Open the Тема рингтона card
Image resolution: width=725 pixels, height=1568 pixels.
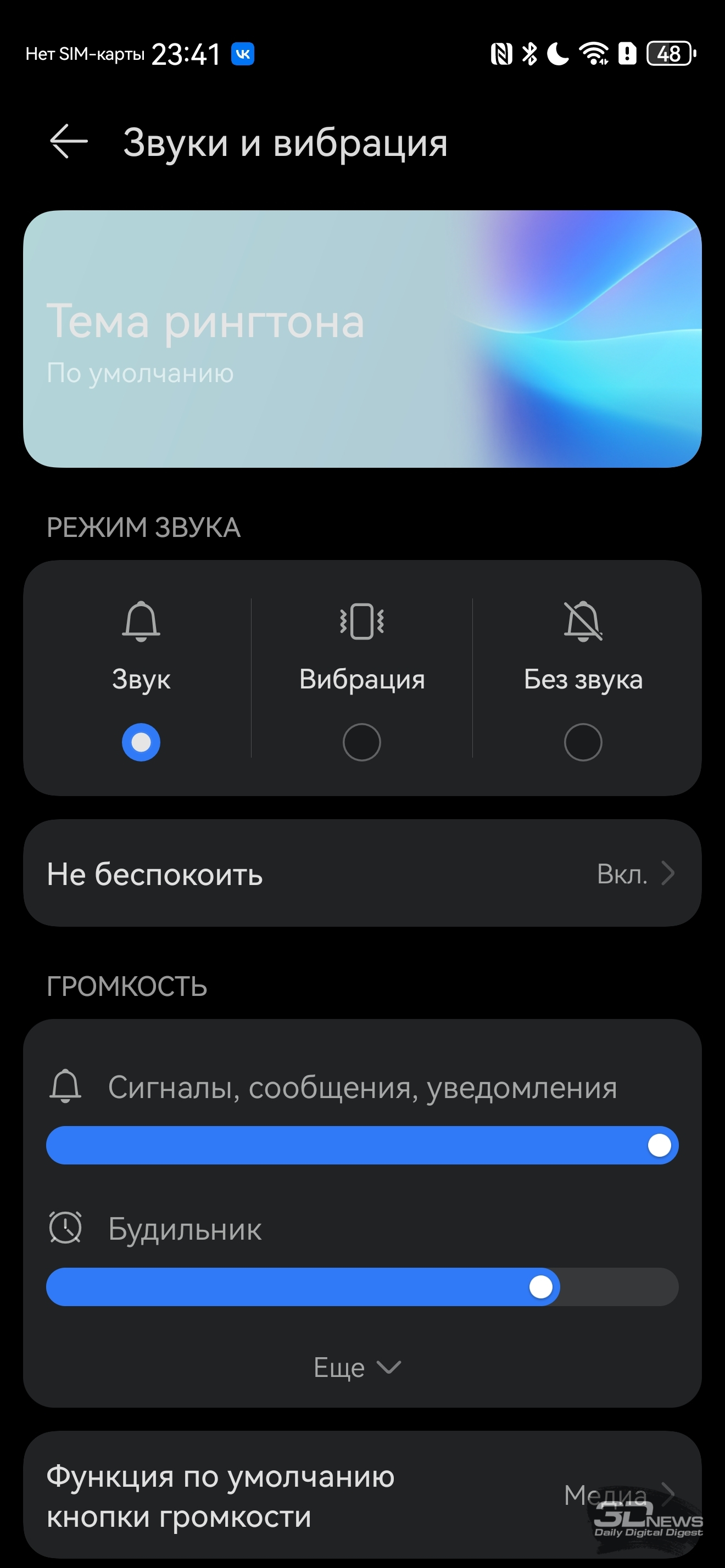pos(362,338)
